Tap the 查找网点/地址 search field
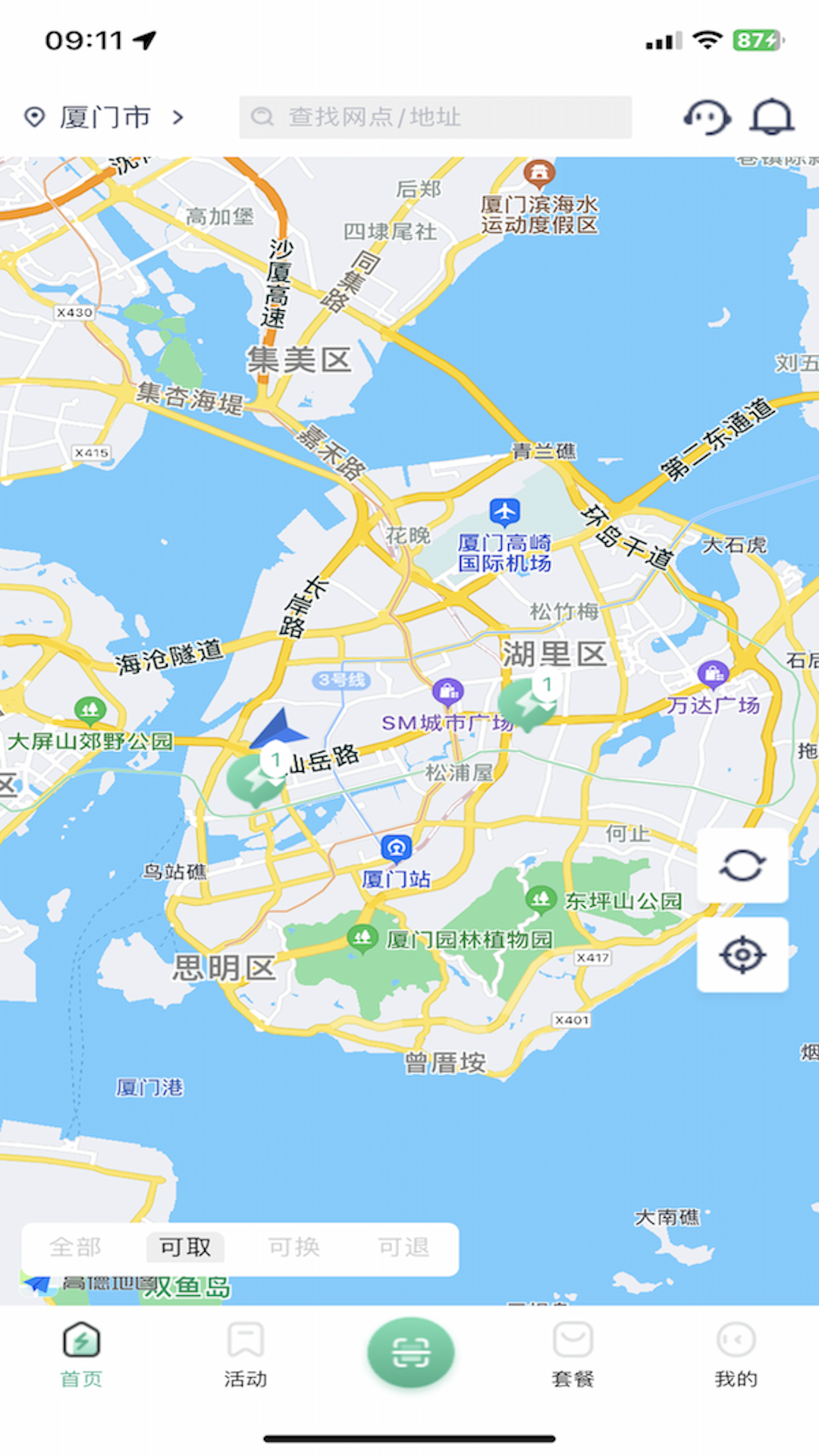 click(435, 117)
